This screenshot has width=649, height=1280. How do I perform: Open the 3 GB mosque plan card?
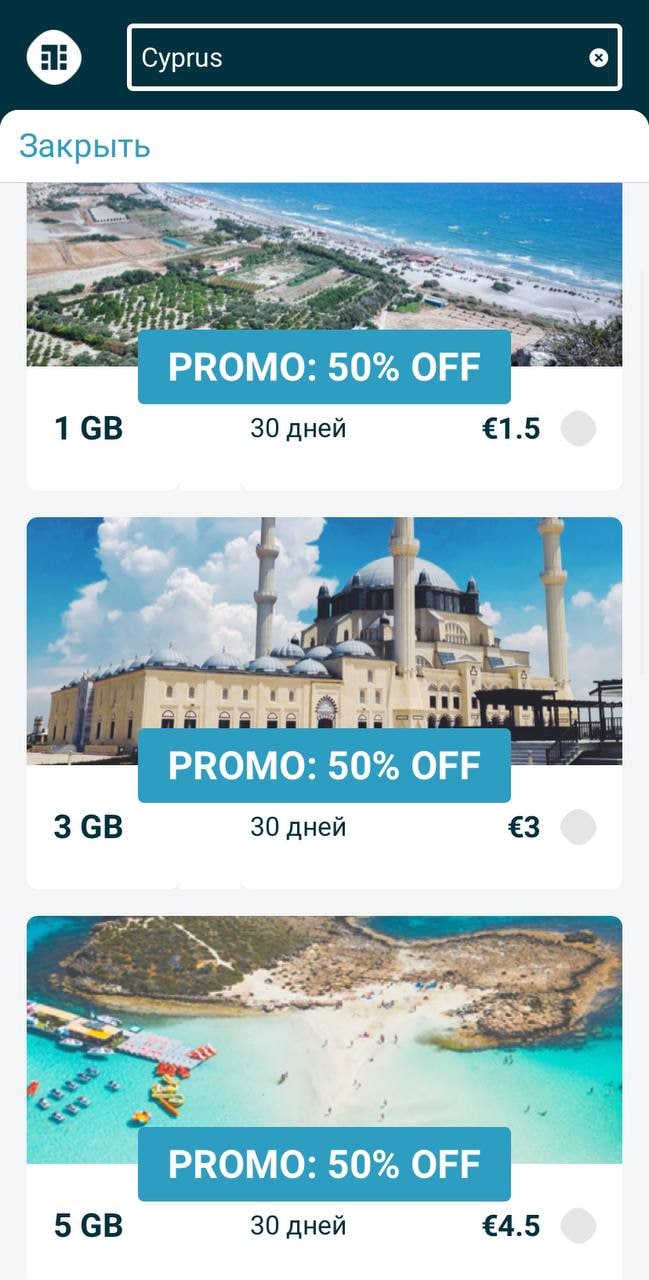coord(324,640)
